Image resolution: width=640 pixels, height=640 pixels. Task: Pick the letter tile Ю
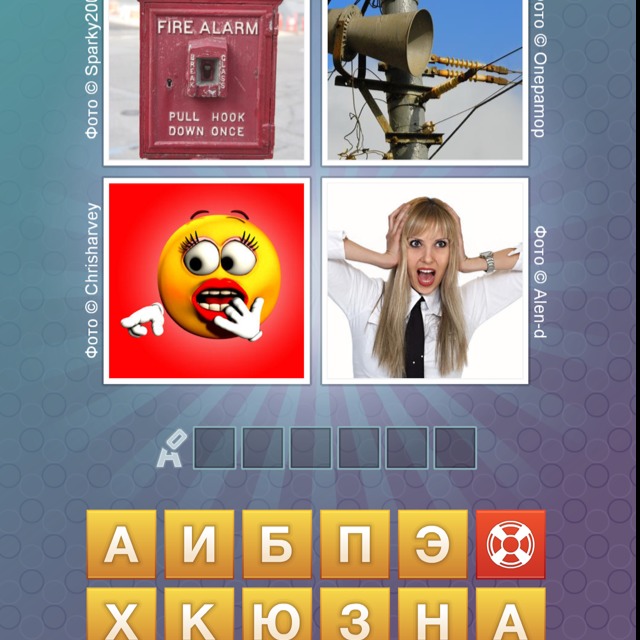point(277,615)
